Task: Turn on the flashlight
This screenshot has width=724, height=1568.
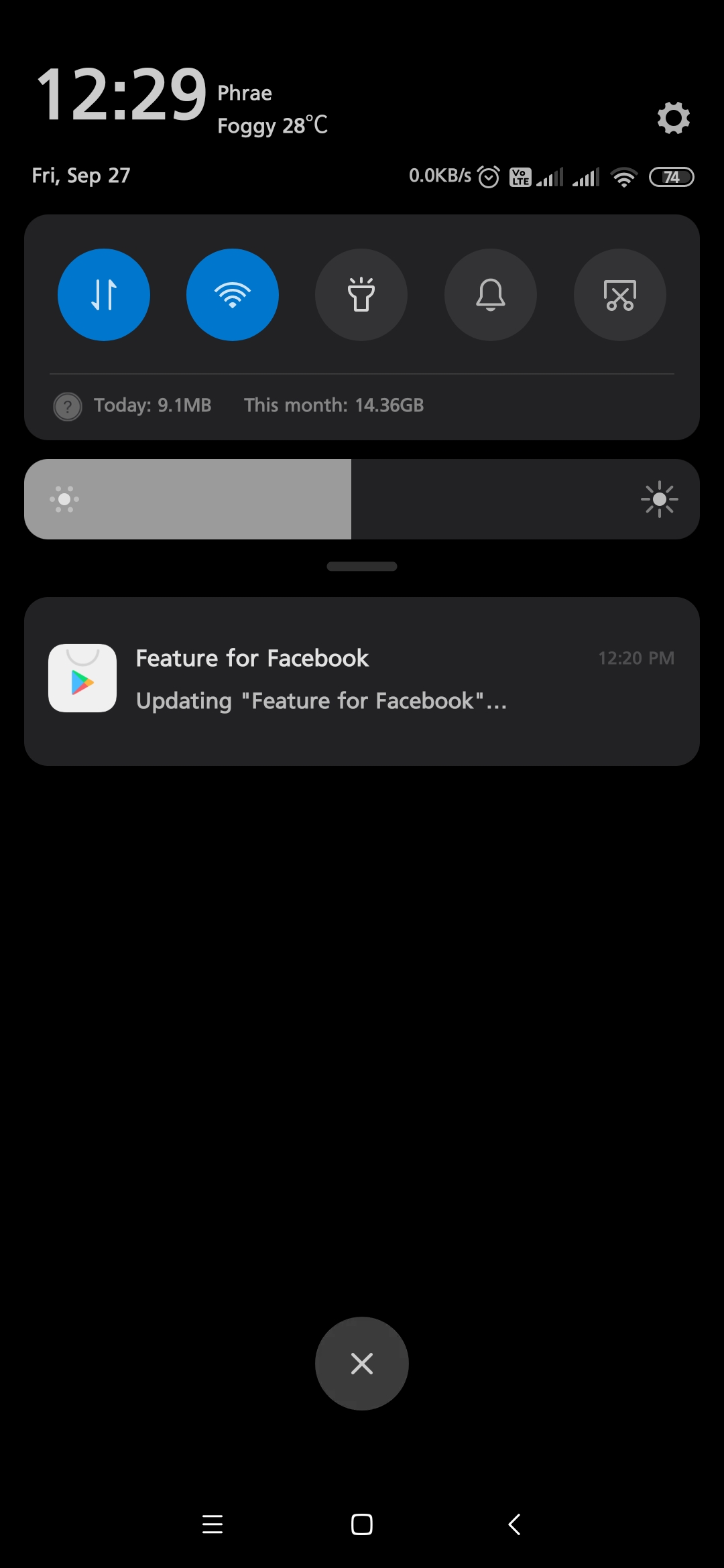Action: (361, 295)
